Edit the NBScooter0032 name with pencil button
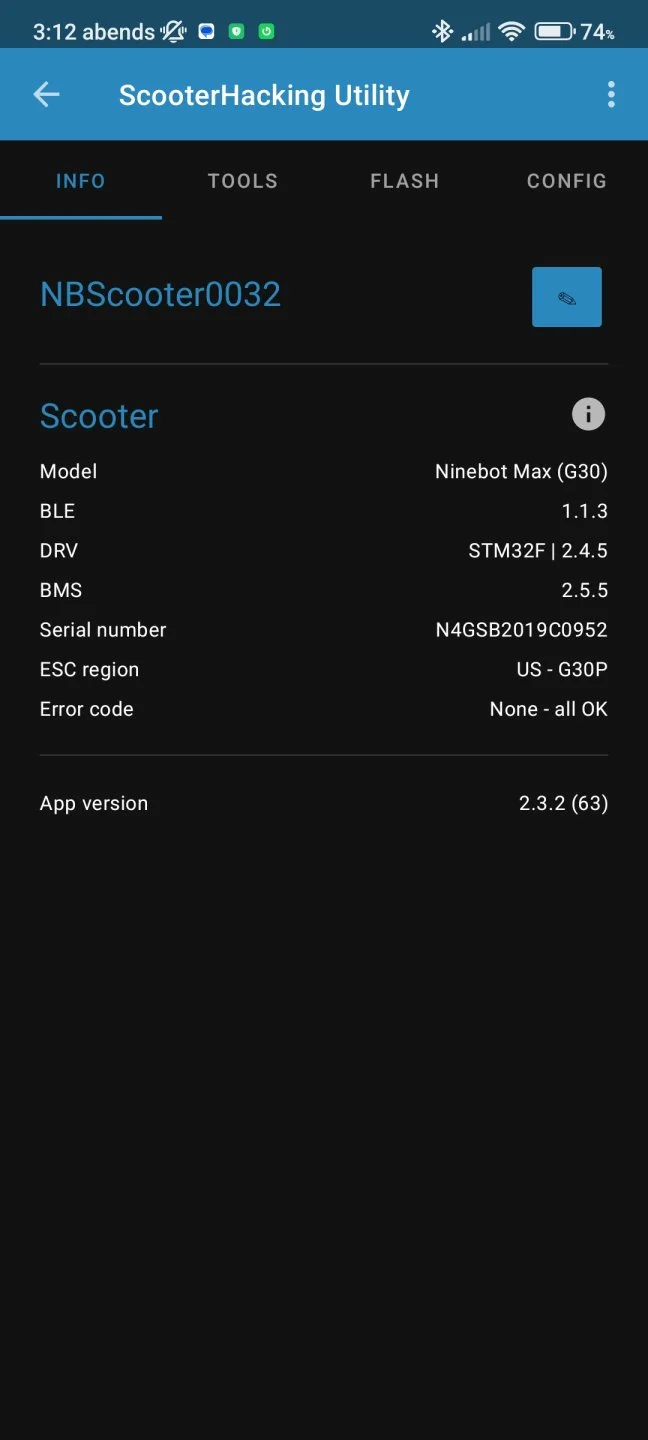This screenshot has height=1440, width=648. click(x=566, y=297)
